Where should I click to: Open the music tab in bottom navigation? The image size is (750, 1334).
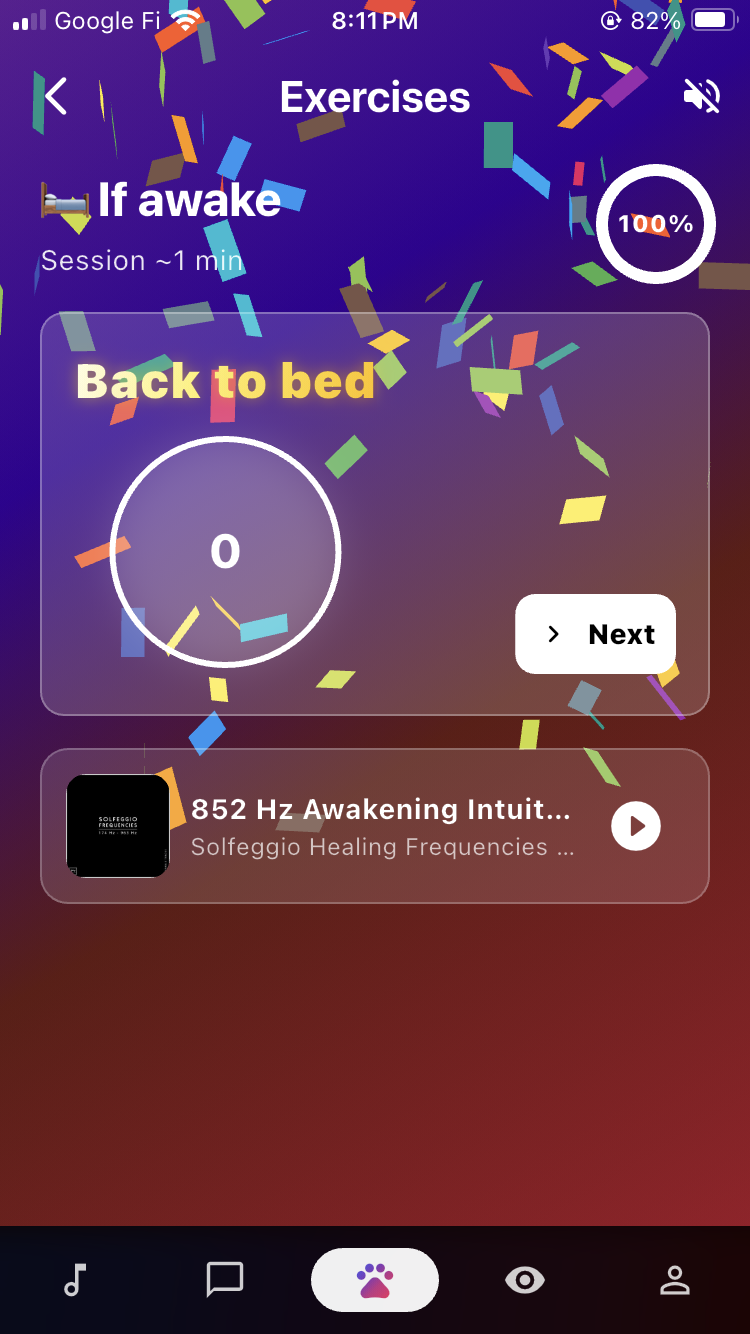75,1278
